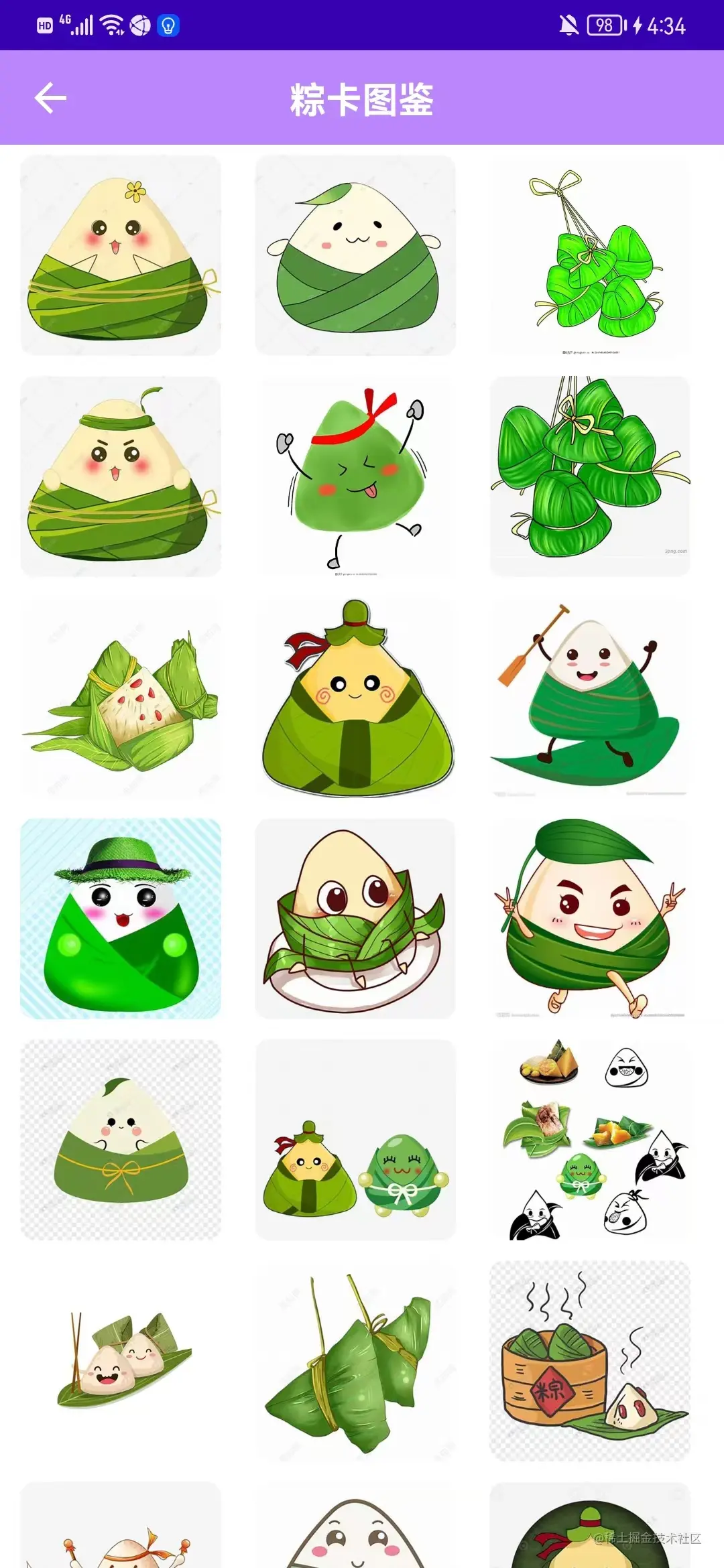The width and height of the screenshot is (724, 1568).
Task: Select the dancing zongzi with red headband
Action: (x=355, y=476)
